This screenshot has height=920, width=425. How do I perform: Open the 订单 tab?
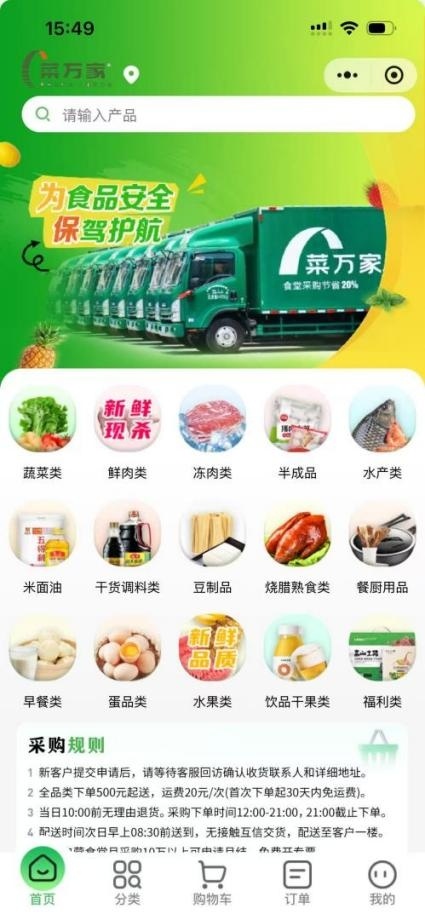tap(297, 882)
